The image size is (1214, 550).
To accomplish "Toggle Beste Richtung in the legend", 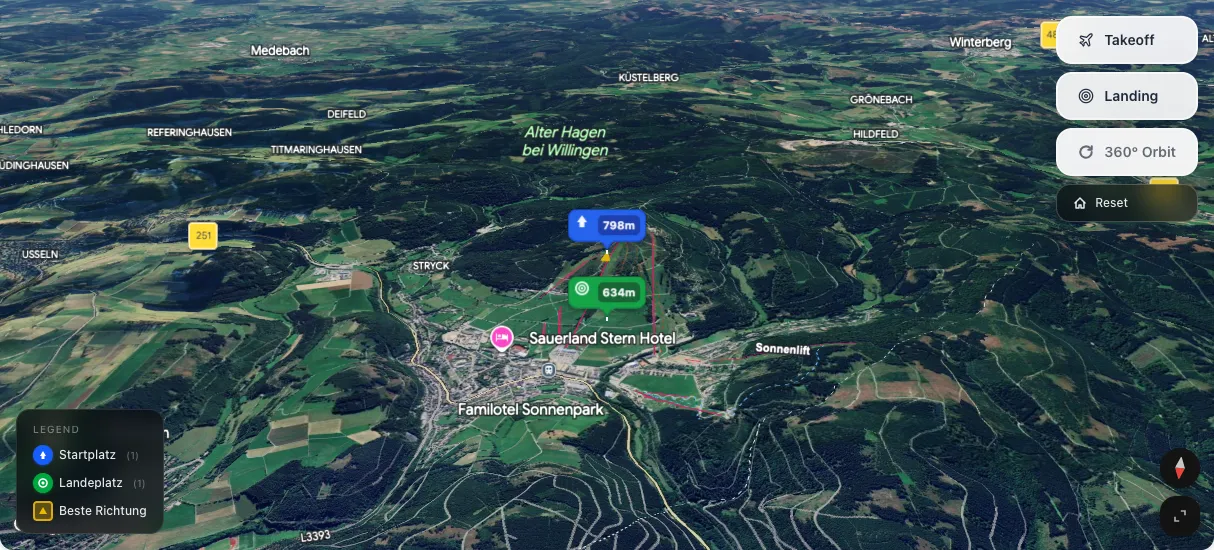I will [90, 511].
